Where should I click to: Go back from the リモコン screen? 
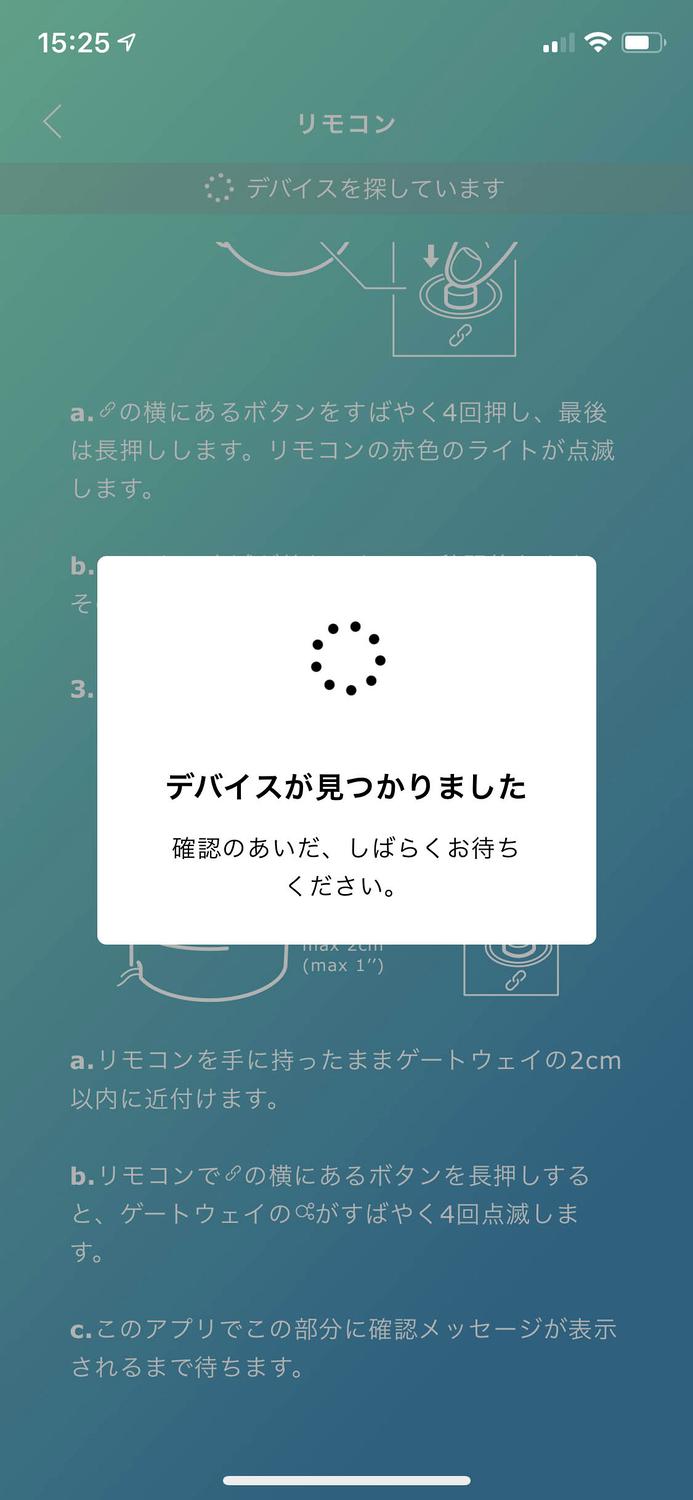[x=52, y=122]
